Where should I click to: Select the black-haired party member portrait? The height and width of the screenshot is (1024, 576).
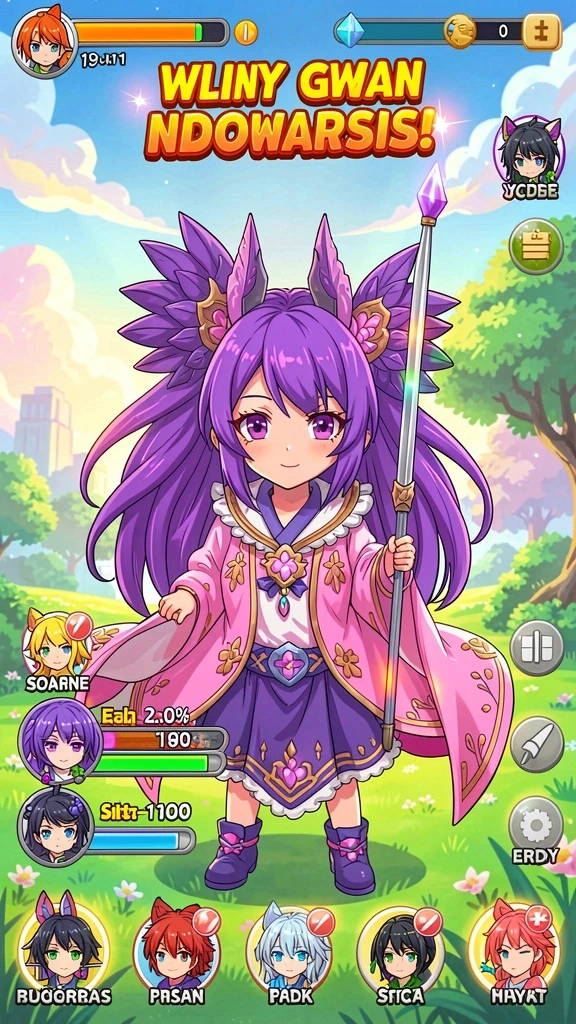pos(56,827)
